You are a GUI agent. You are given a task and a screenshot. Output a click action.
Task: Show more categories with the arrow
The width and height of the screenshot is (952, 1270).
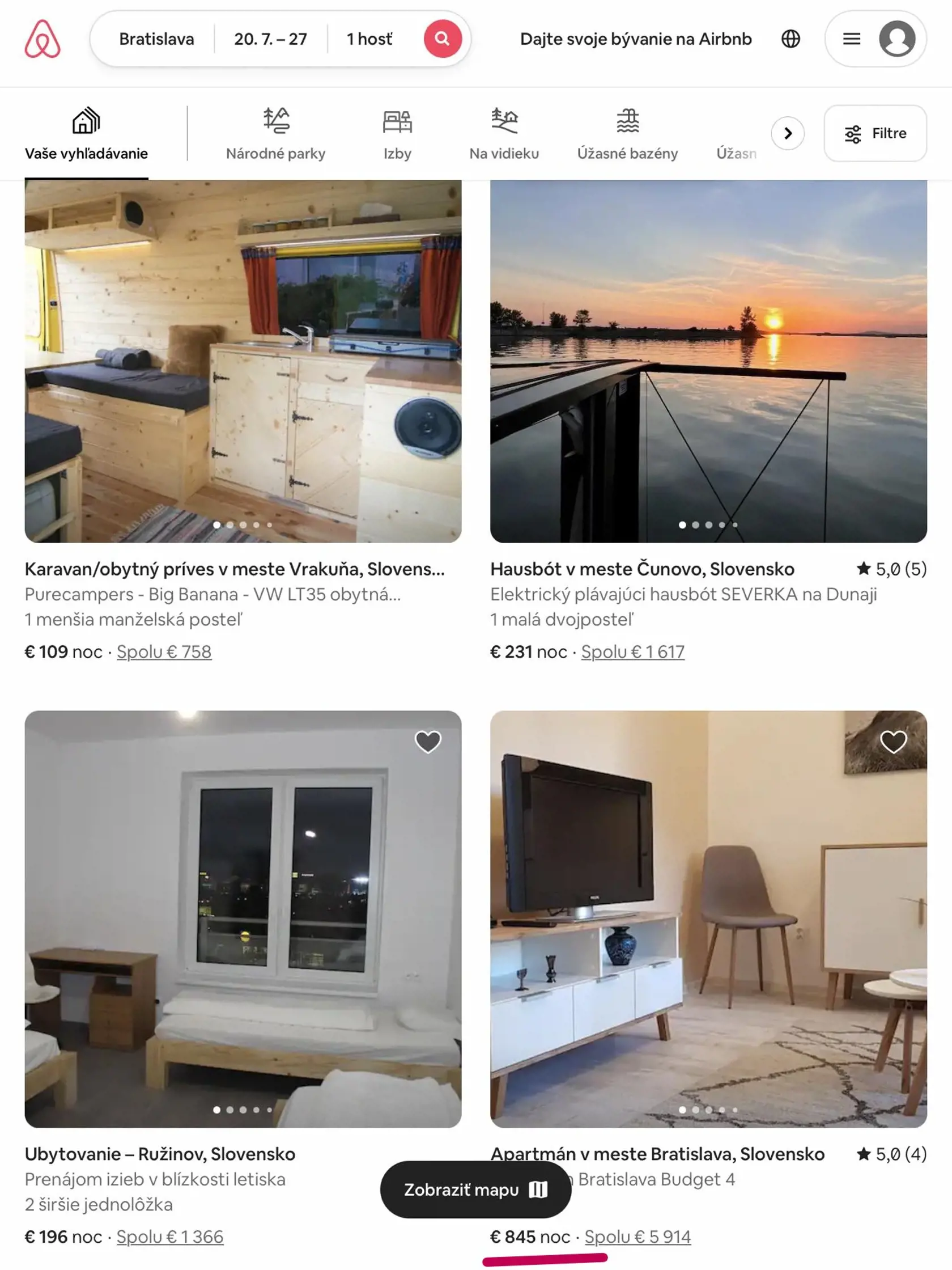point(787,133)
